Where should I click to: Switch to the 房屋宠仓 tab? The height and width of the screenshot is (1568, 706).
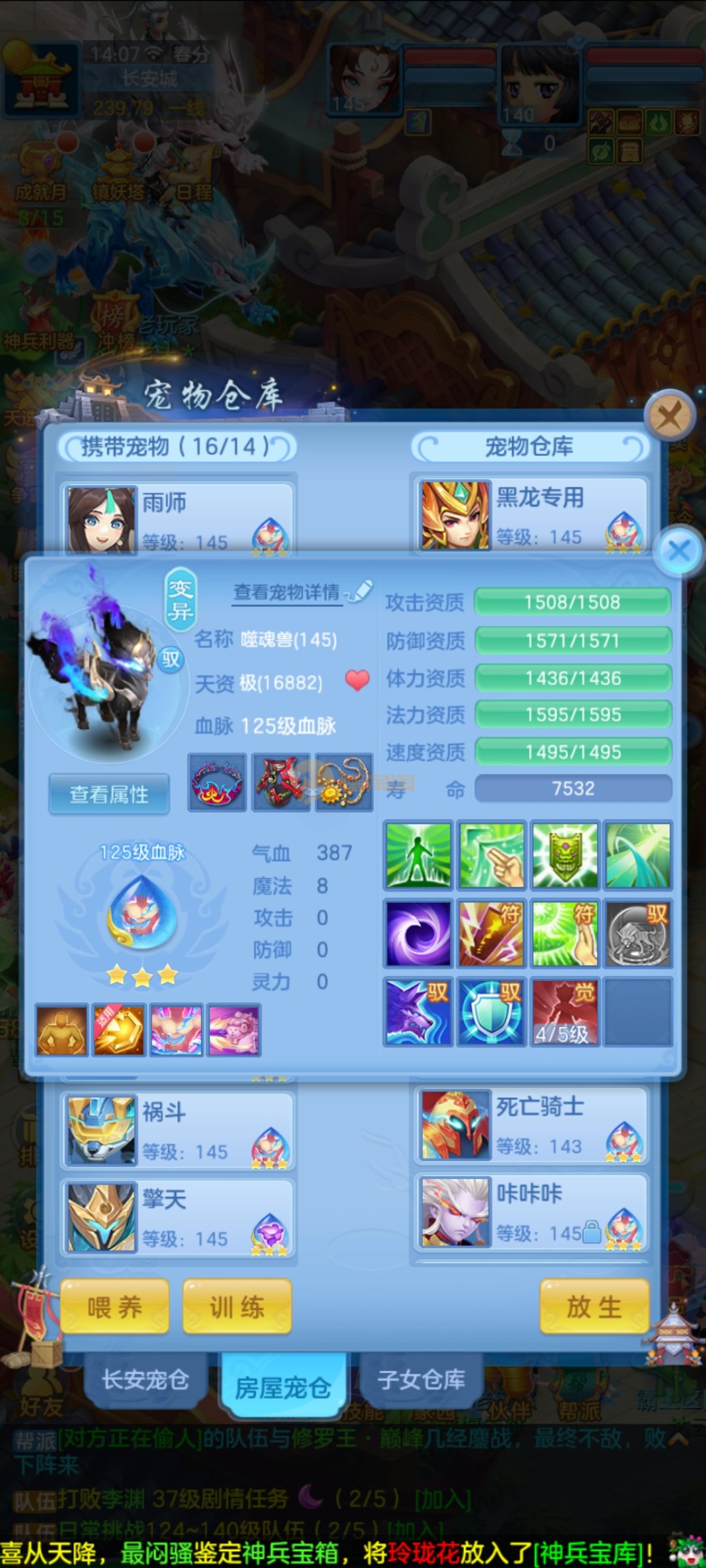coord(282,1386)
